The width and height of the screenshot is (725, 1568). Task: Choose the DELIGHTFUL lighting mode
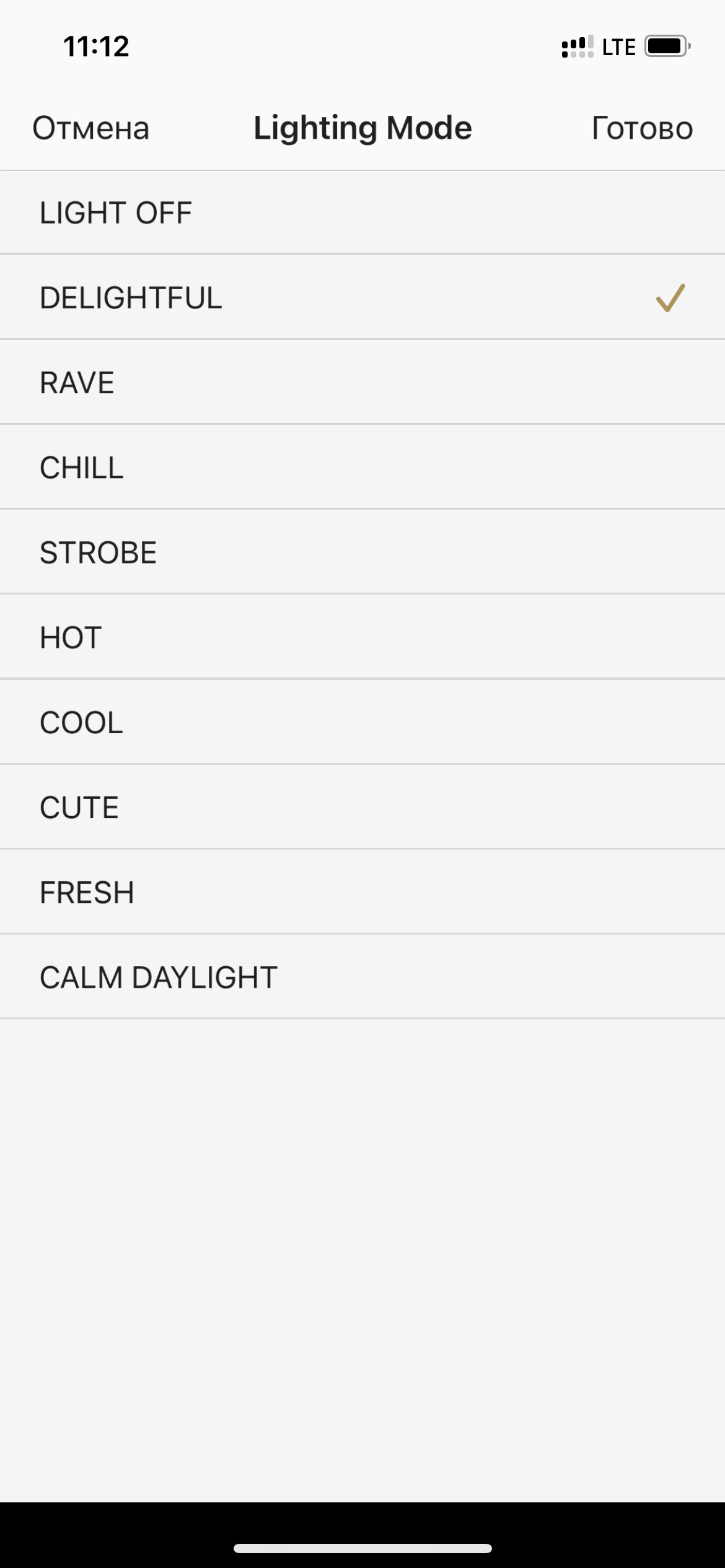click(362, 297)
